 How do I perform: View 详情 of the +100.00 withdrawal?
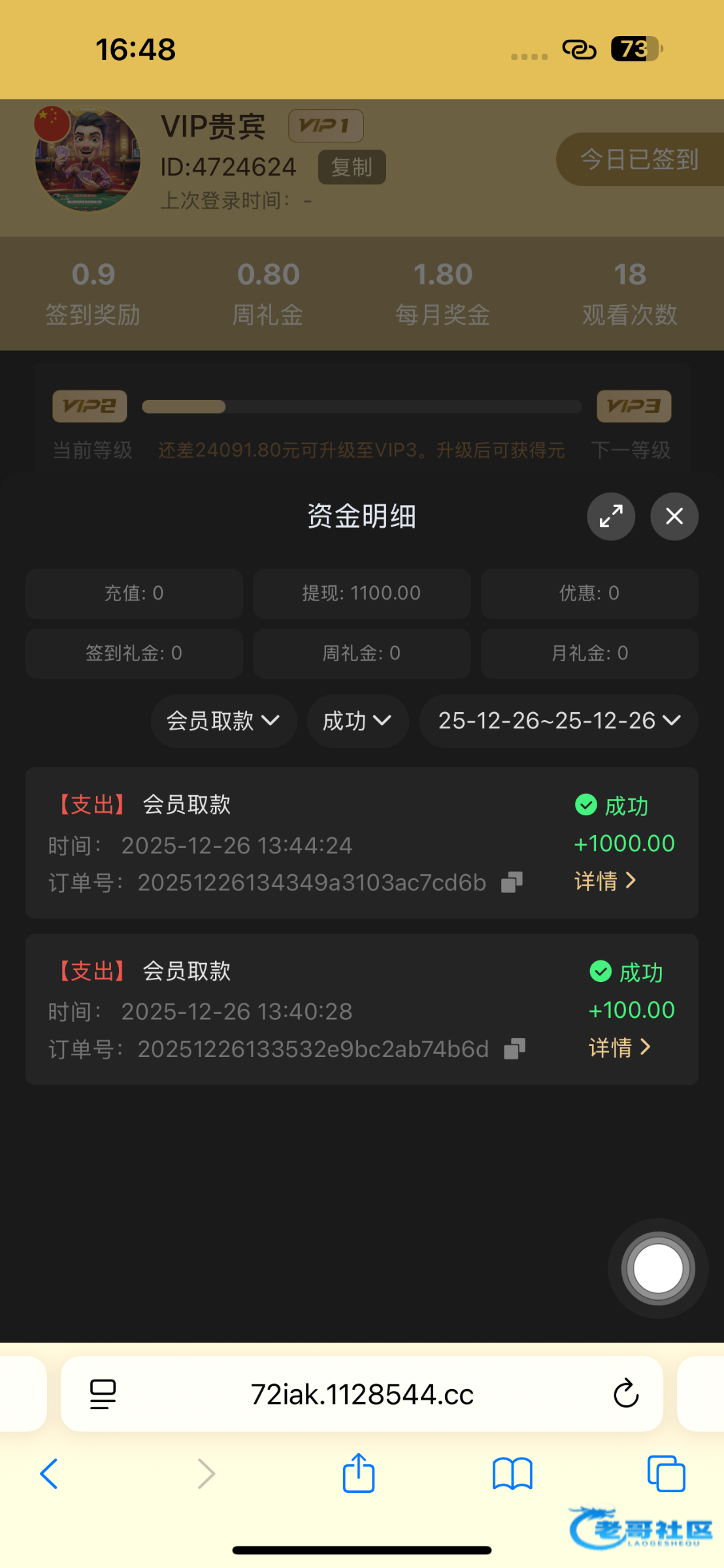pyautogui.click(x=619, y=1047)
